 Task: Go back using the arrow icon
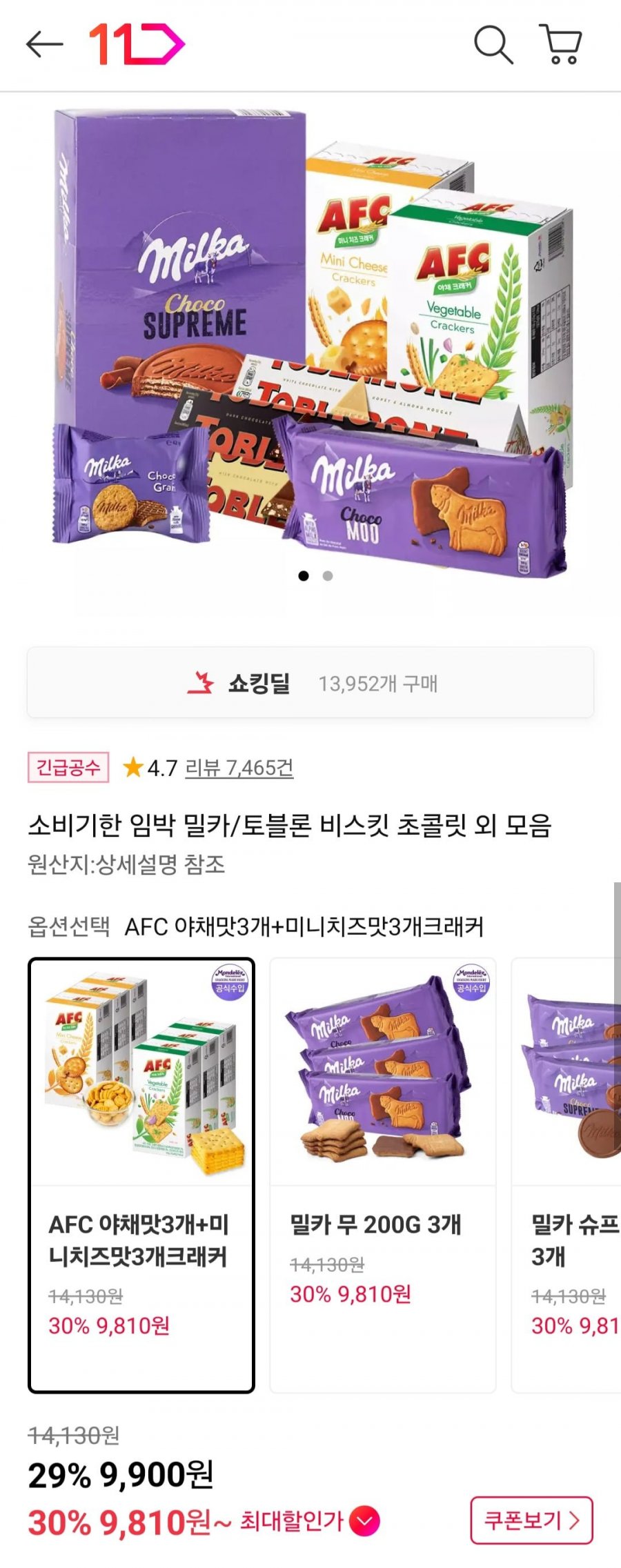point(44,45)
